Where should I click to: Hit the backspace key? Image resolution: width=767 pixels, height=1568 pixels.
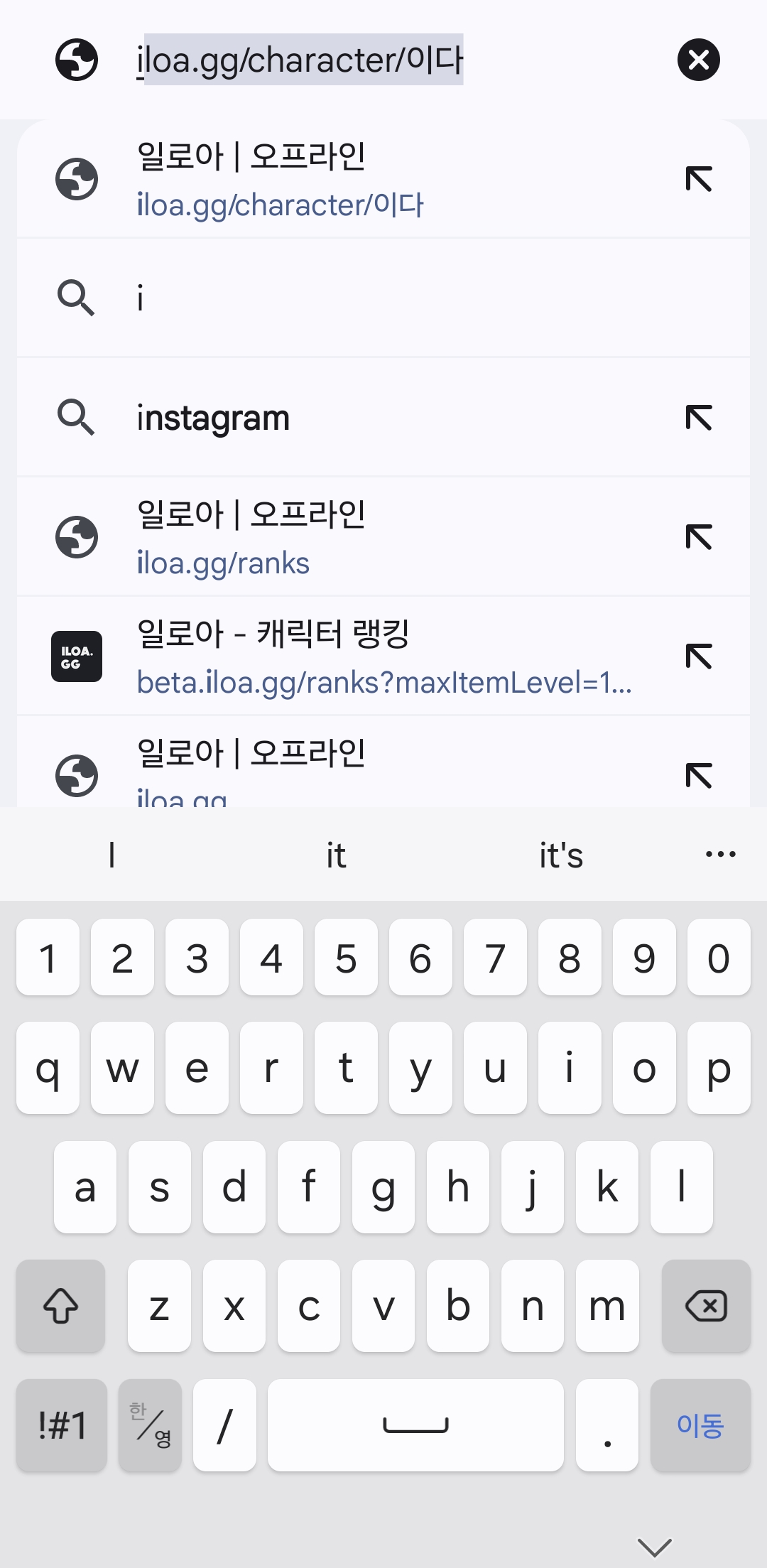pyautogui.click(x=706, y=1306)
